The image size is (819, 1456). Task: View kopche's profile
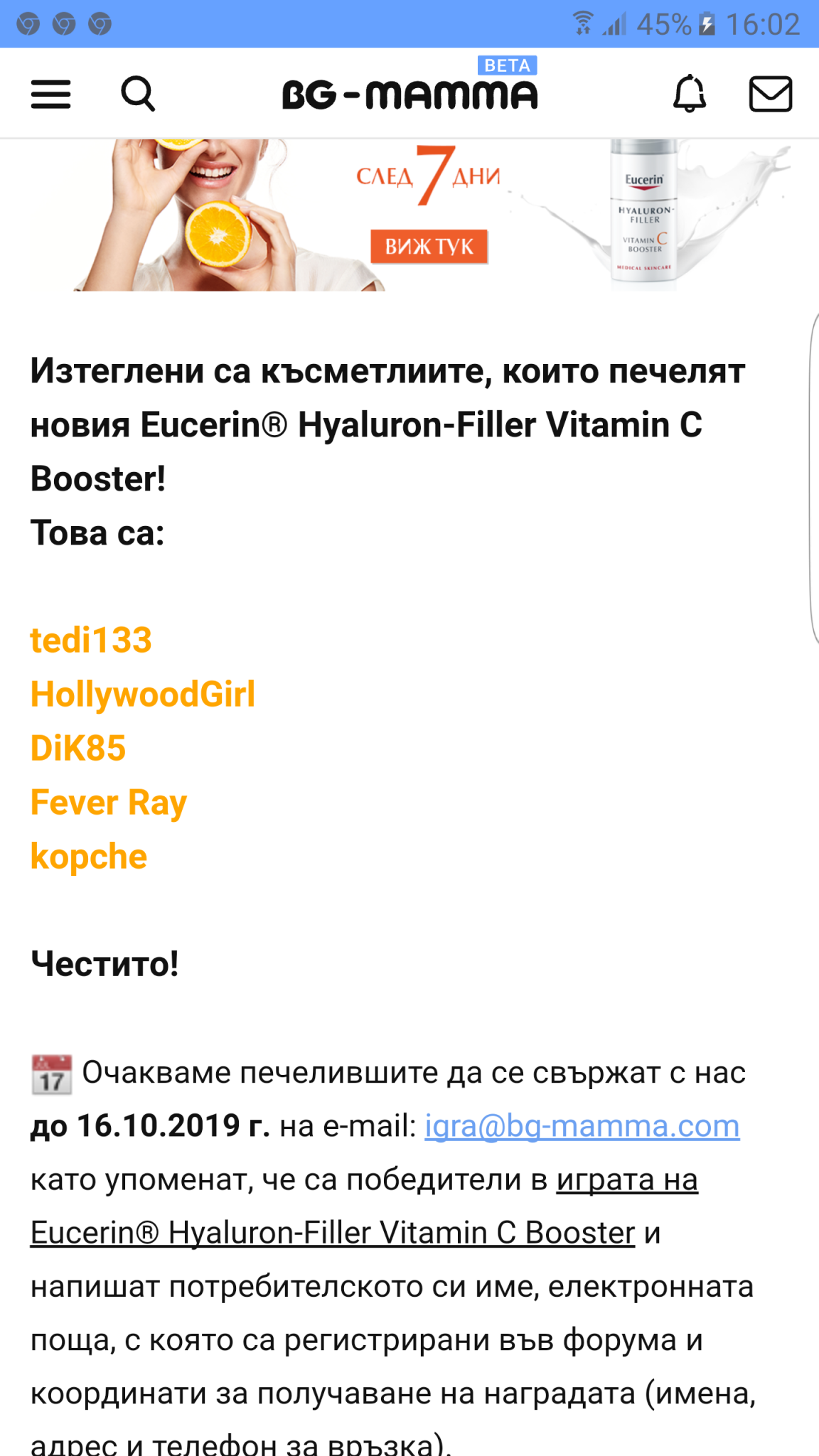point(88,857)
